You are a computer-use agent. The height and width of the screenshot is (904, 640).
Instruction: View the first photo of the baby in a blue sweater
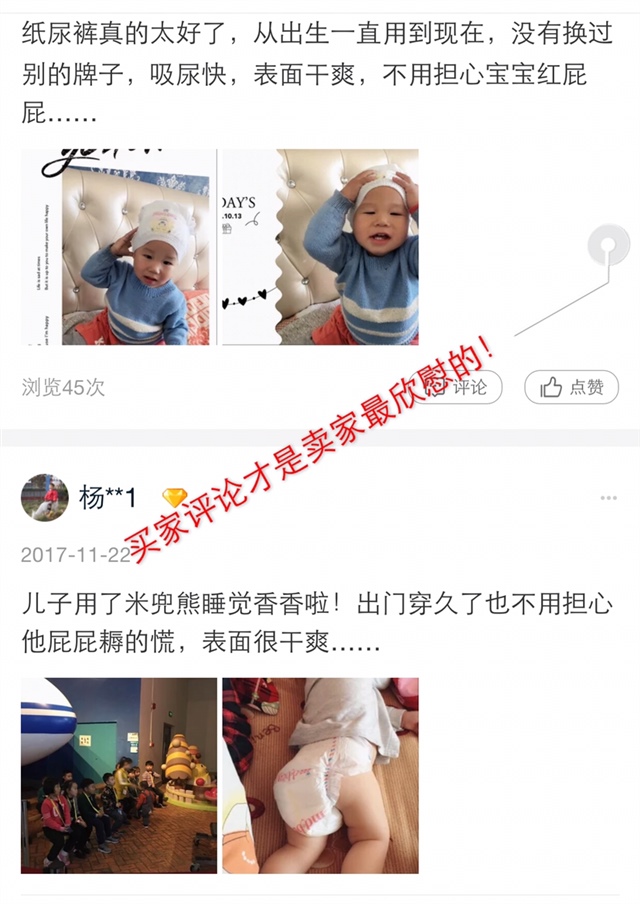click(x=119, y=247)
